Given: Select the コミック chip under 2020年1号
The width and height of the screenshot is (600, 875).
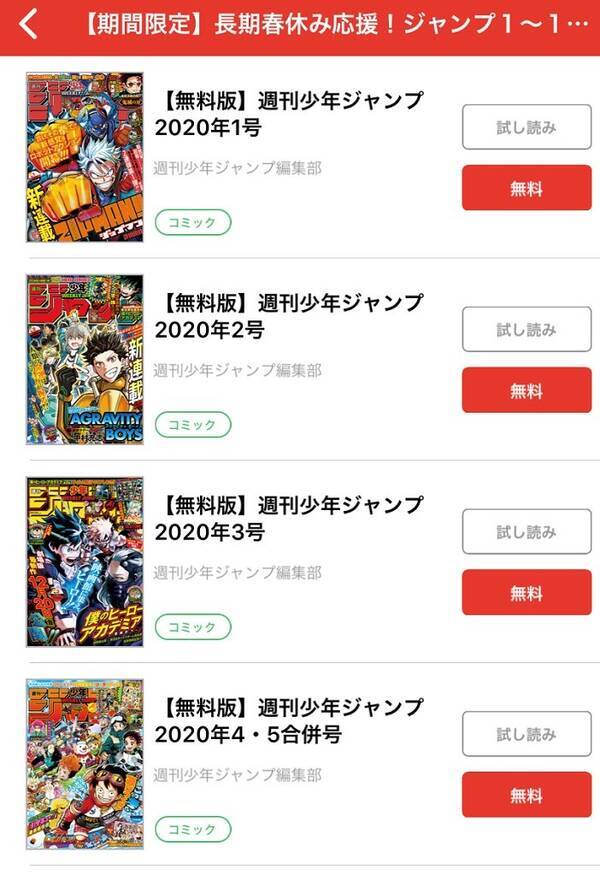Looking at the screenshot, I should [192, 223].
